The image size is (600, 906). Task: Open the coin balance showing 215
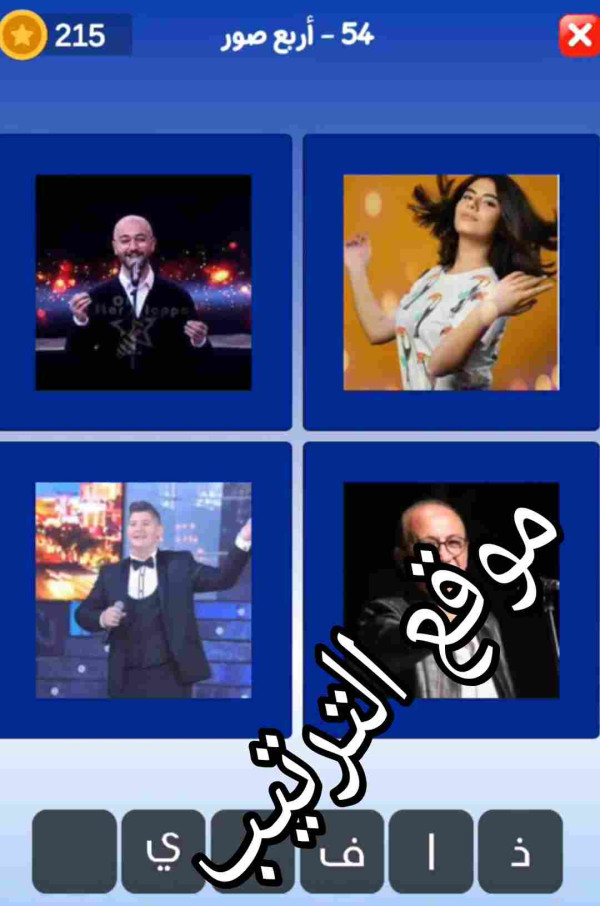(x=66, y=36)
